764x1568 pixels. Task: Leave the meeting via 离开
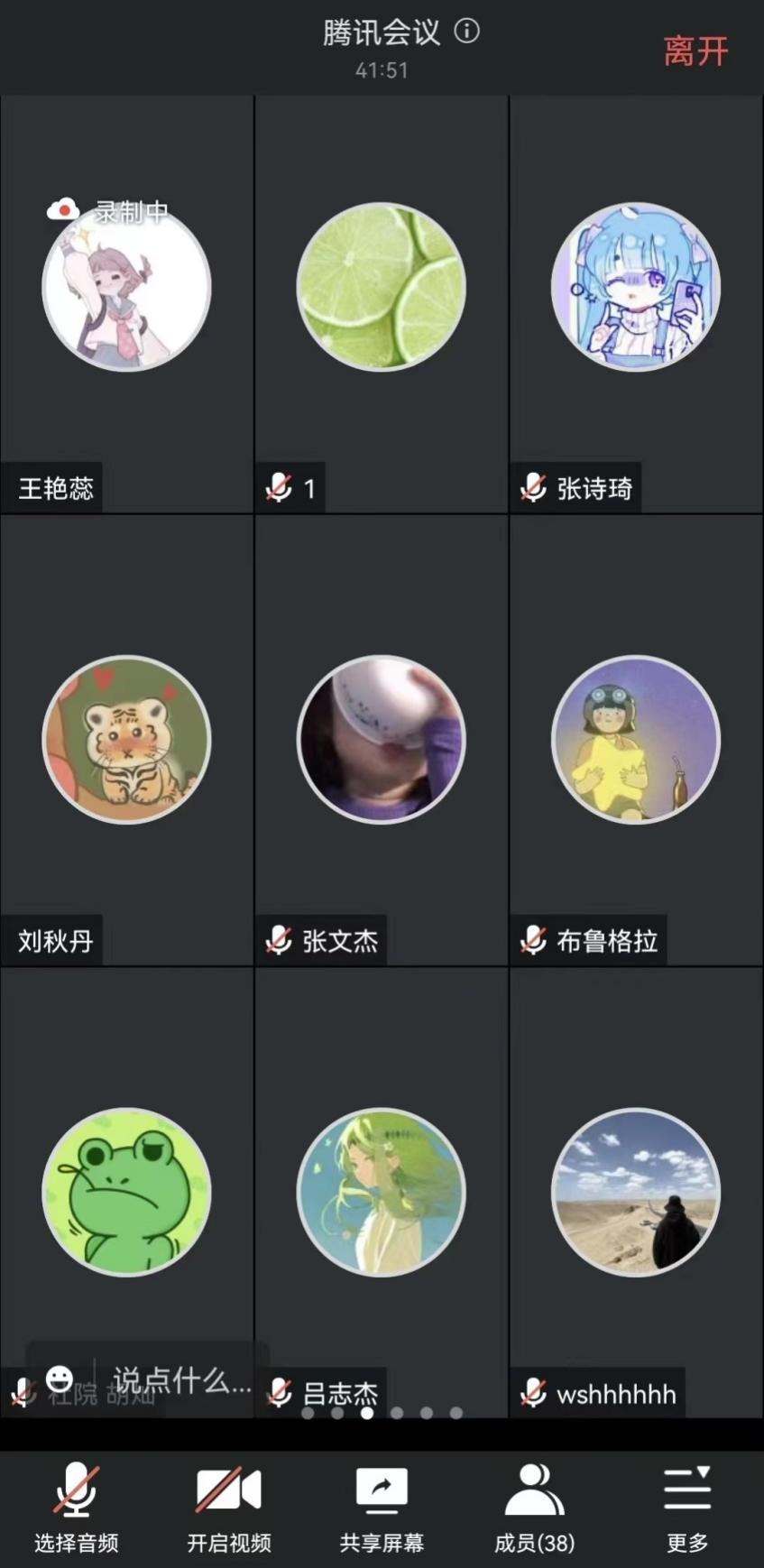point(695,51)
